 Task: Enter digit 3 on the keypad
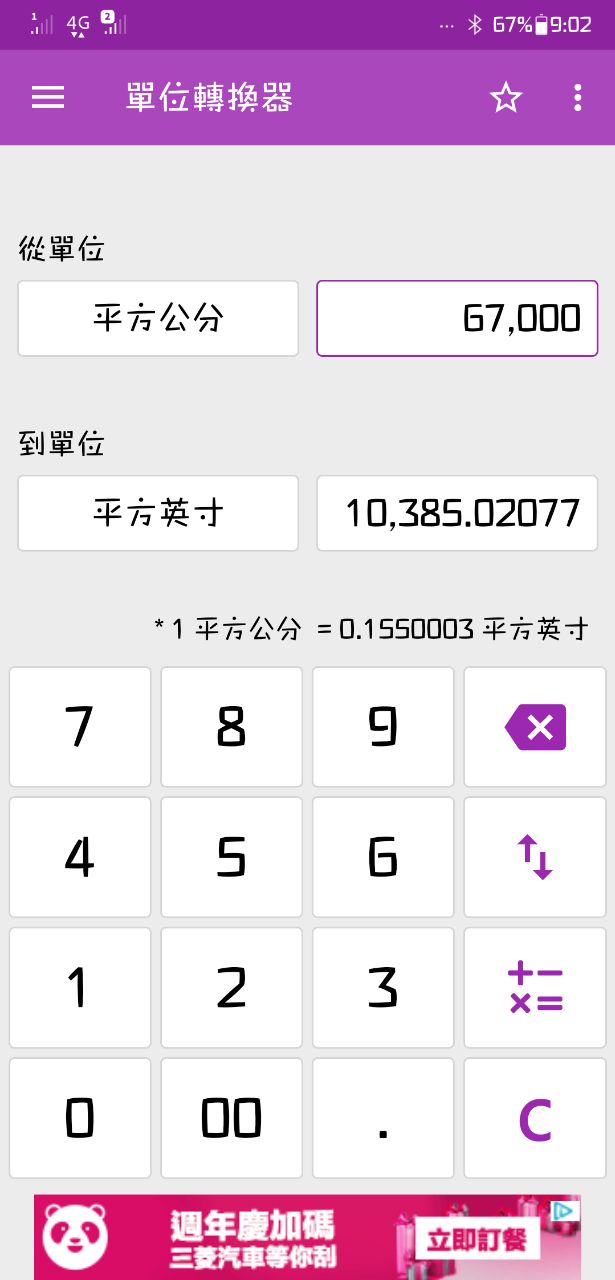pyautogui.click(x=383, y=988)
